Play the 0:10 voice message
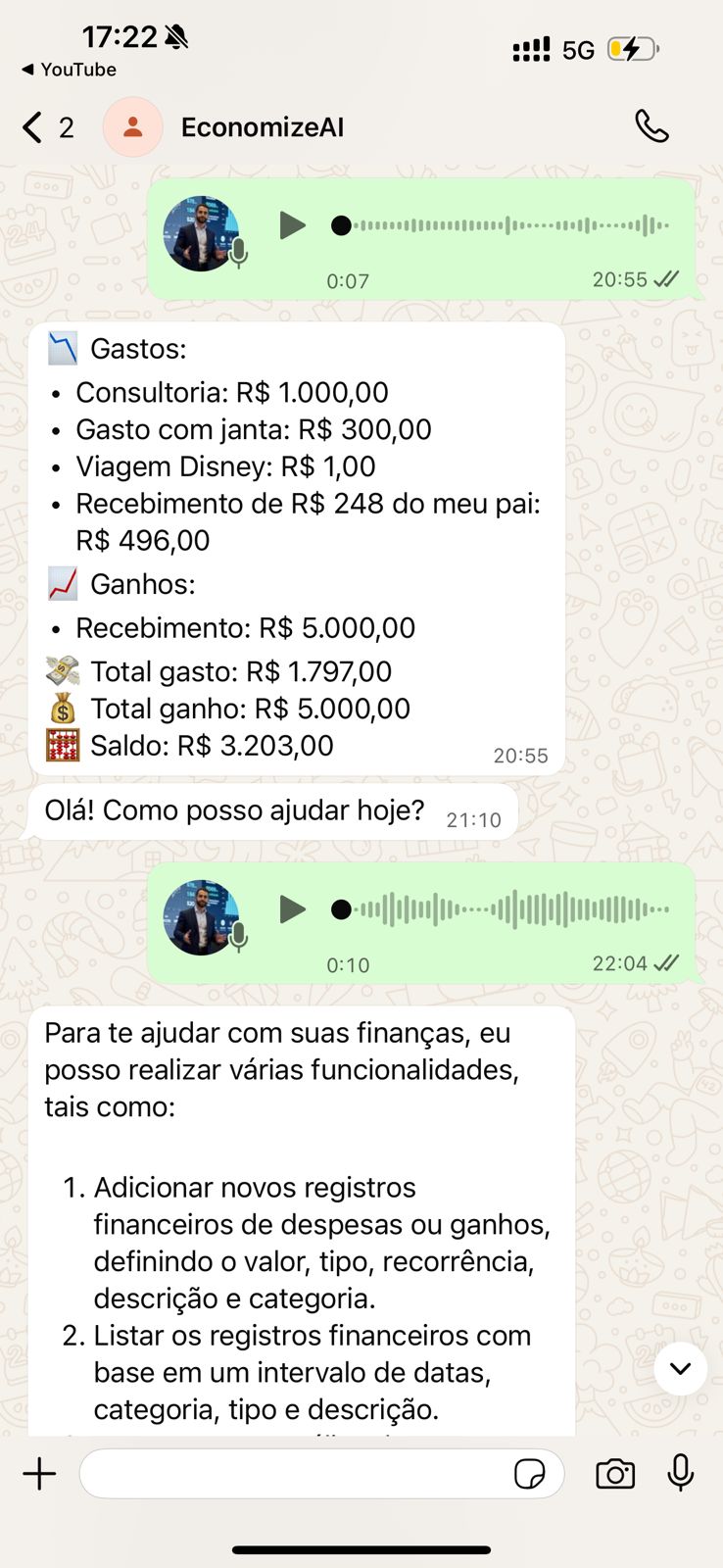723x1568 pixels. 291,909
